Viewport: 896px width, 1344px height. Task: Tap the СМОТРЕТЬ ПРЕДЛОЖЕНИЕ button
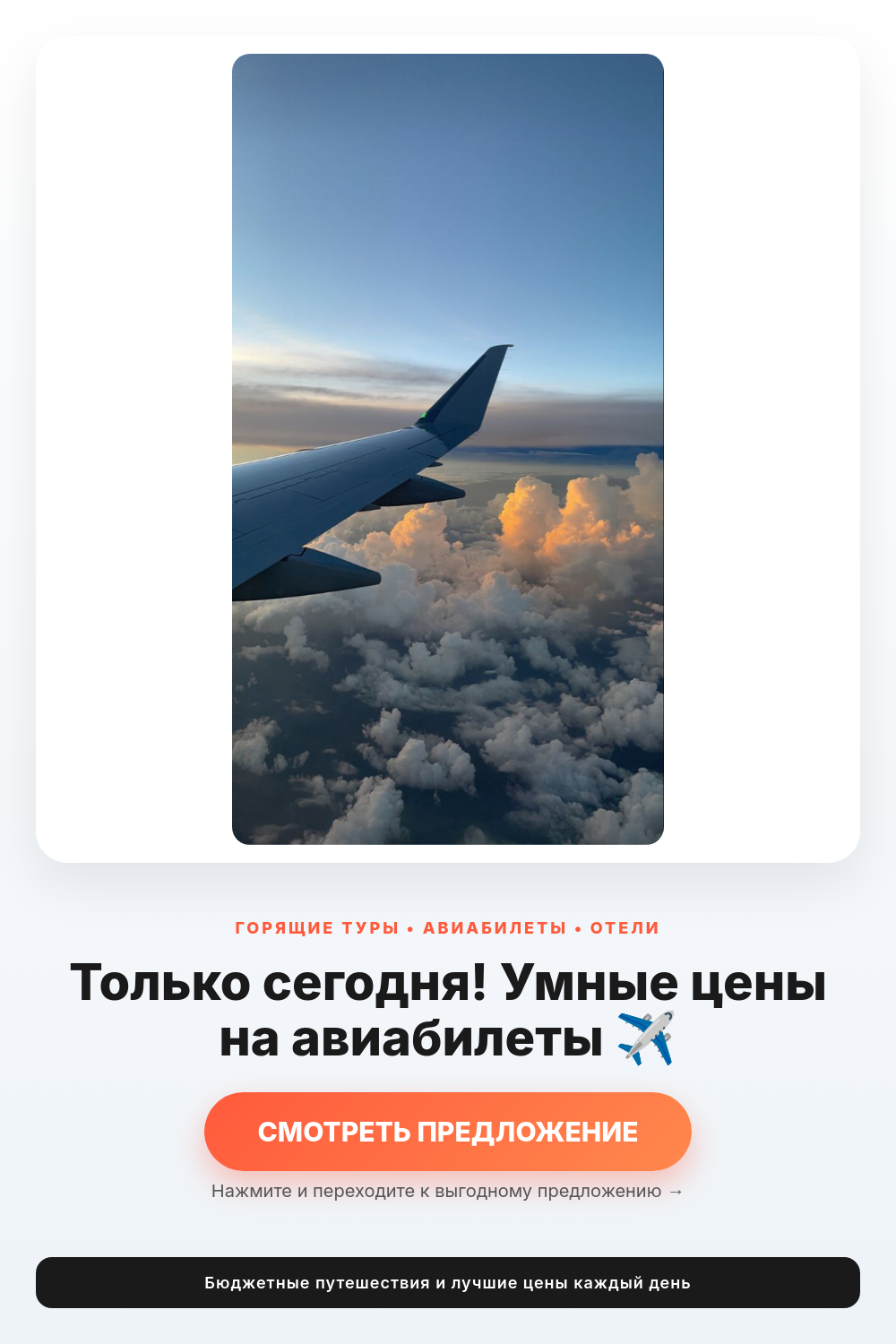(x=448, y=1132)
